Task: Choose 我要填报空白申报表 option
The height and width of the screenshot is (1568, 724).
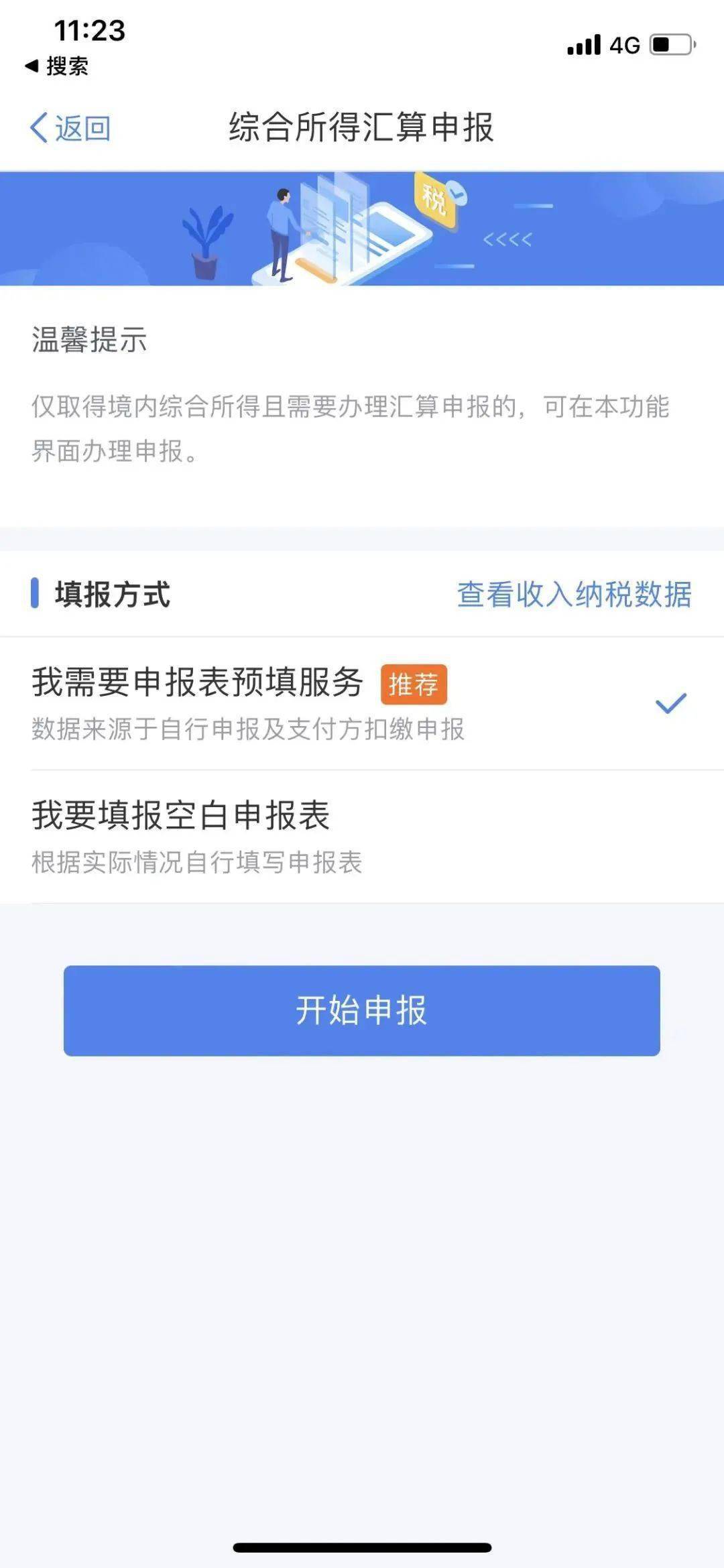Action: point(362,837)
